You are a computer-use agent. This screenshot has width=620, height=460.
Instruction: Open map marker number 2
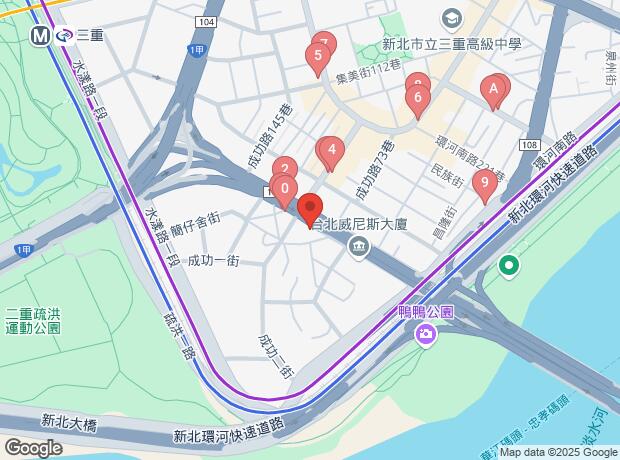pos(284,171)
